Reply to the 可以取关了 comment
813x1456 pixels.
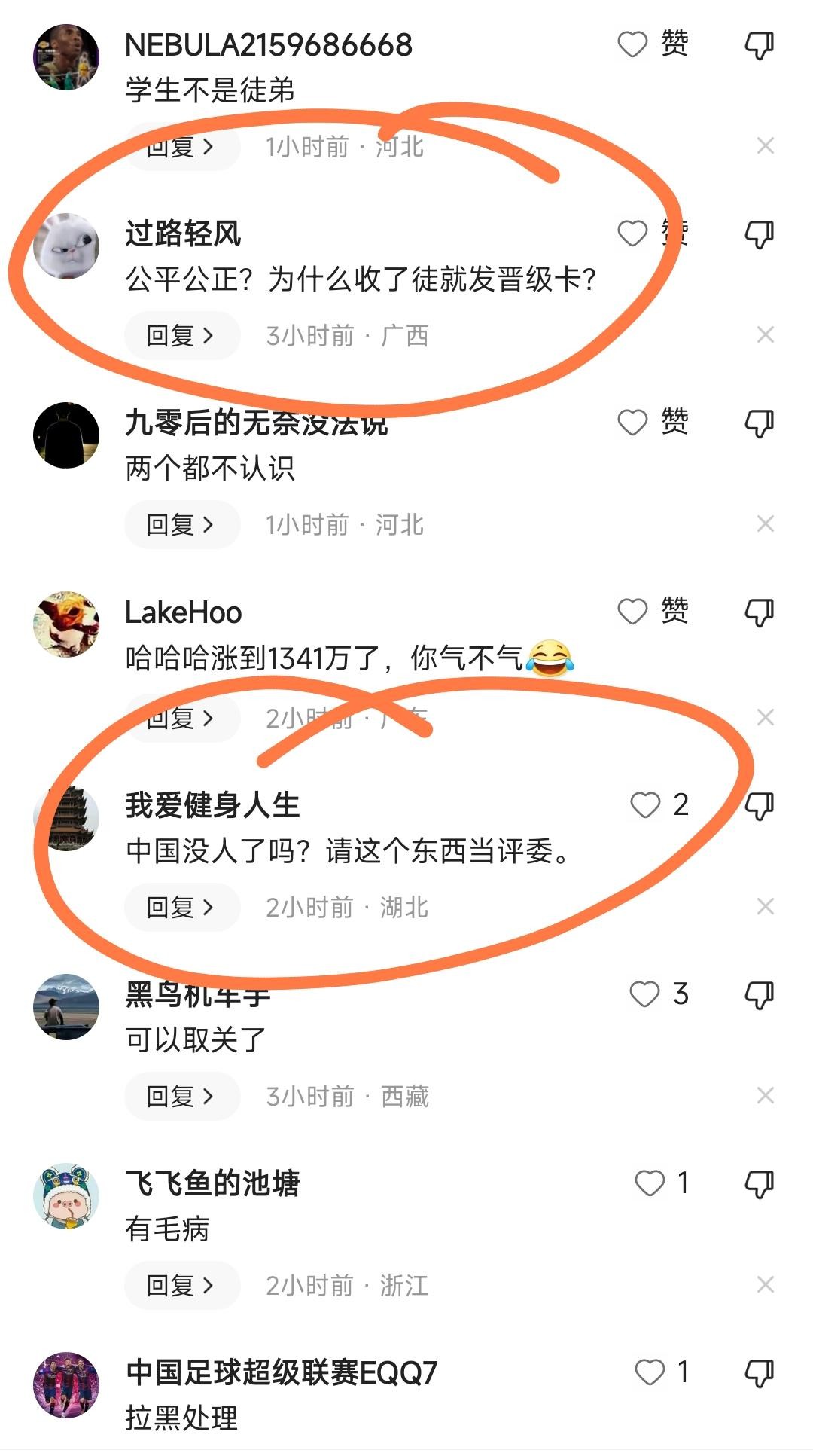pos(181,1096)
